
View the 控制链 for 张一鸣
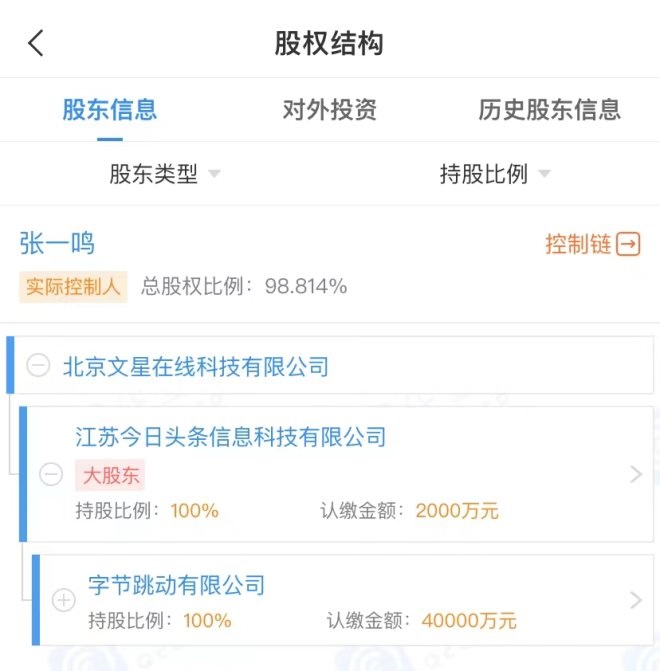coord(592,244)
